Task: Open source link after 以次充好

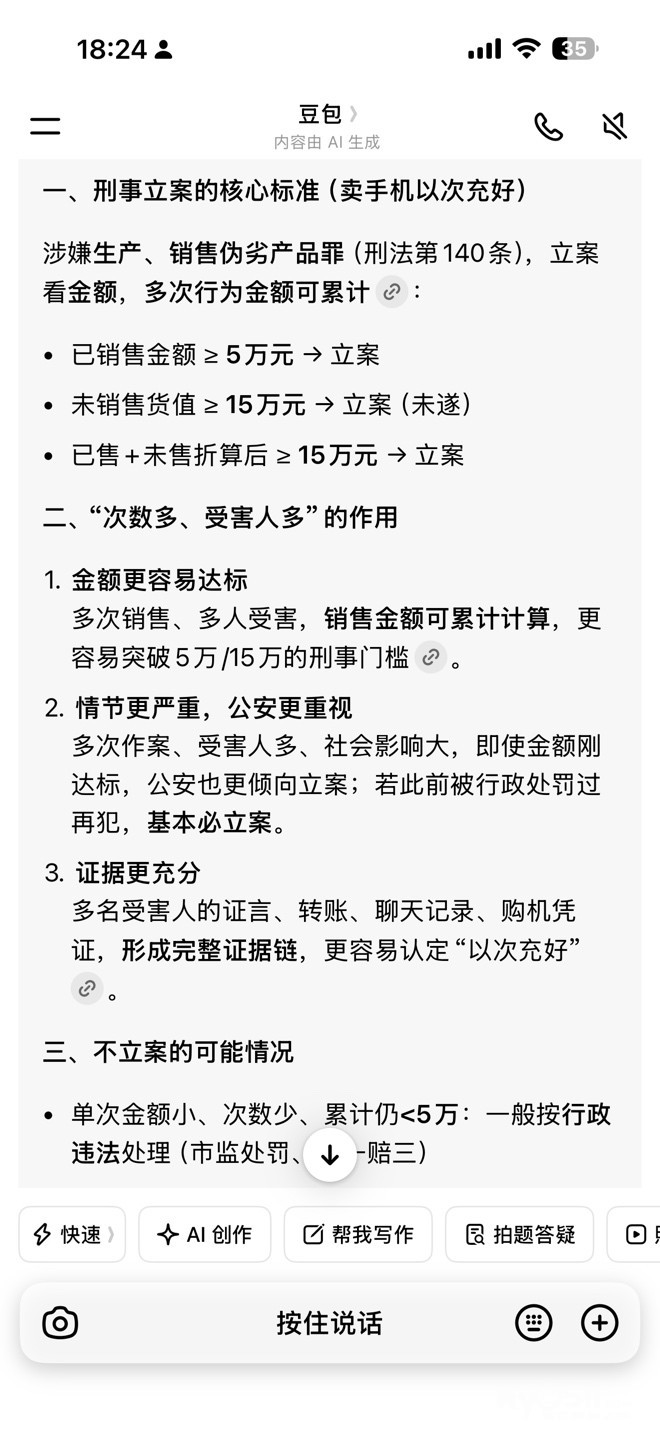Action: click(87, 988)
